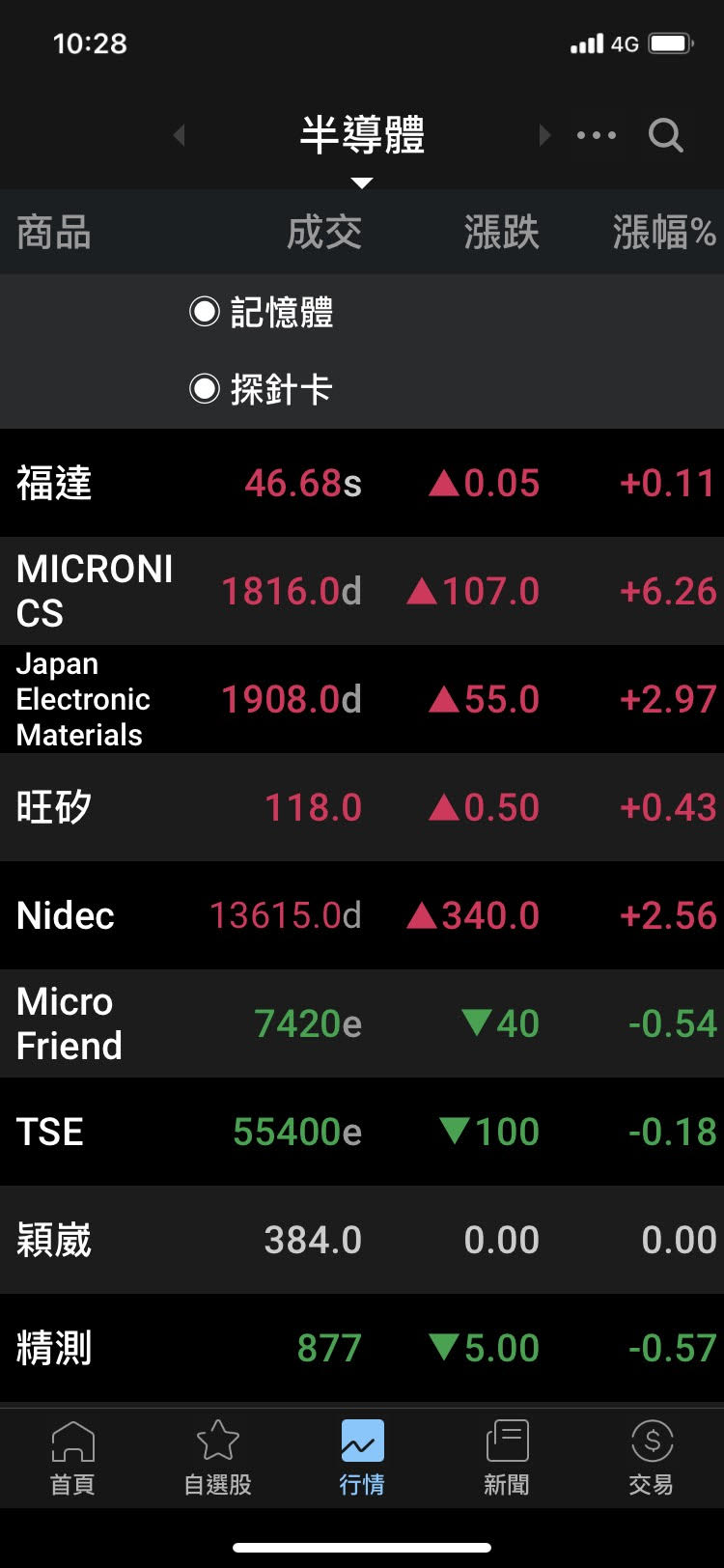Image resolution: width=724 pixels, height=1568 pixels.
Task: Switch to the 新聞 tab
Action: (x=507, y=1458)
